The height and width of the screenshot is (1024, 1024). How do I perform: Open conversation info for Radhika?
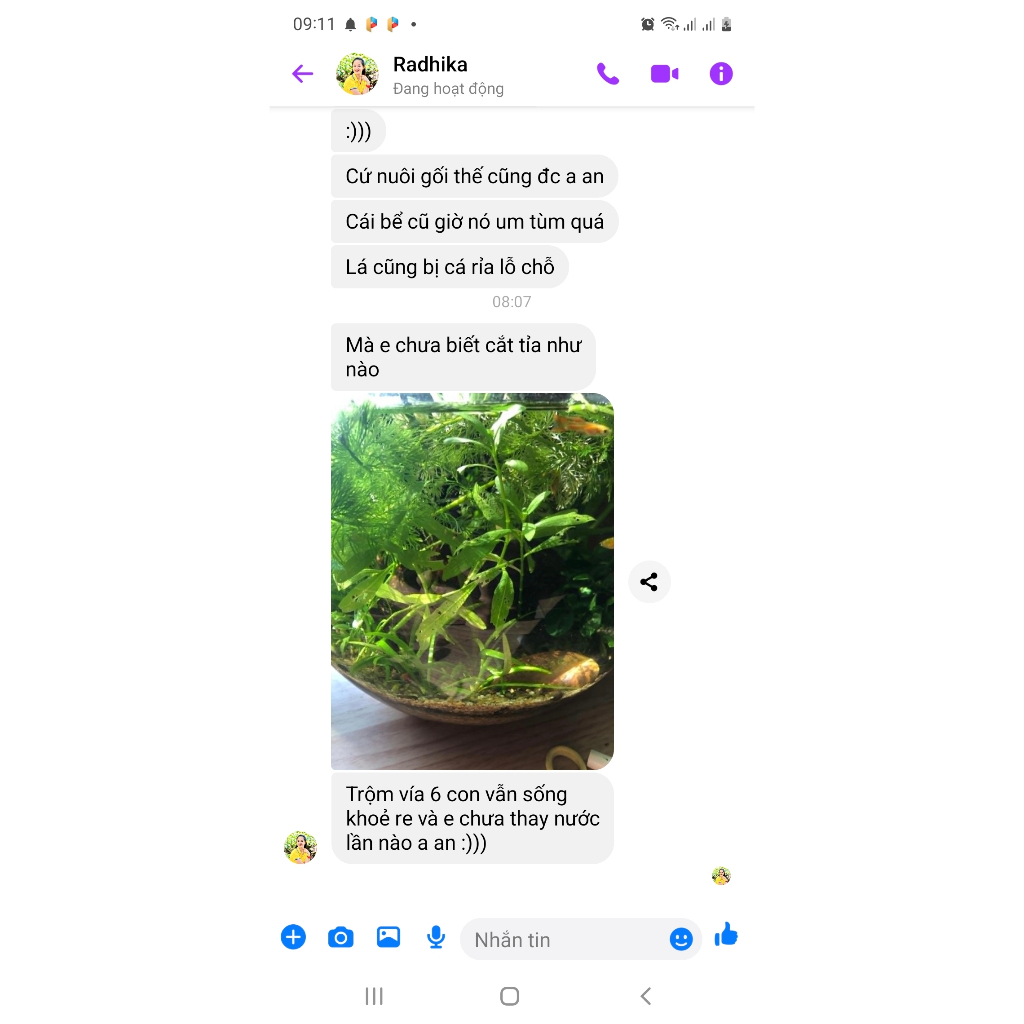pos(721,74)
